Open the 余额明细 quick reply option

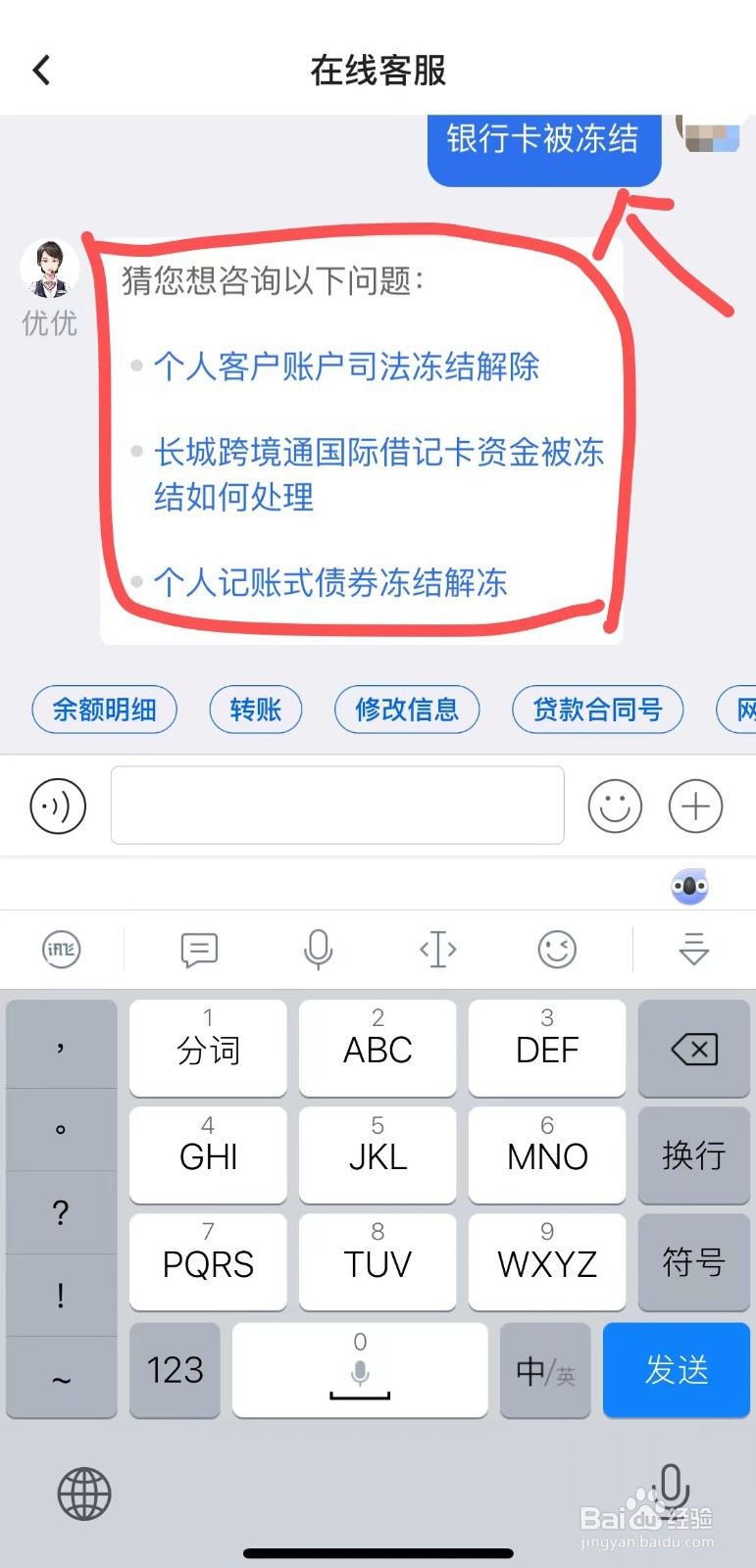[x=104, y=710]
